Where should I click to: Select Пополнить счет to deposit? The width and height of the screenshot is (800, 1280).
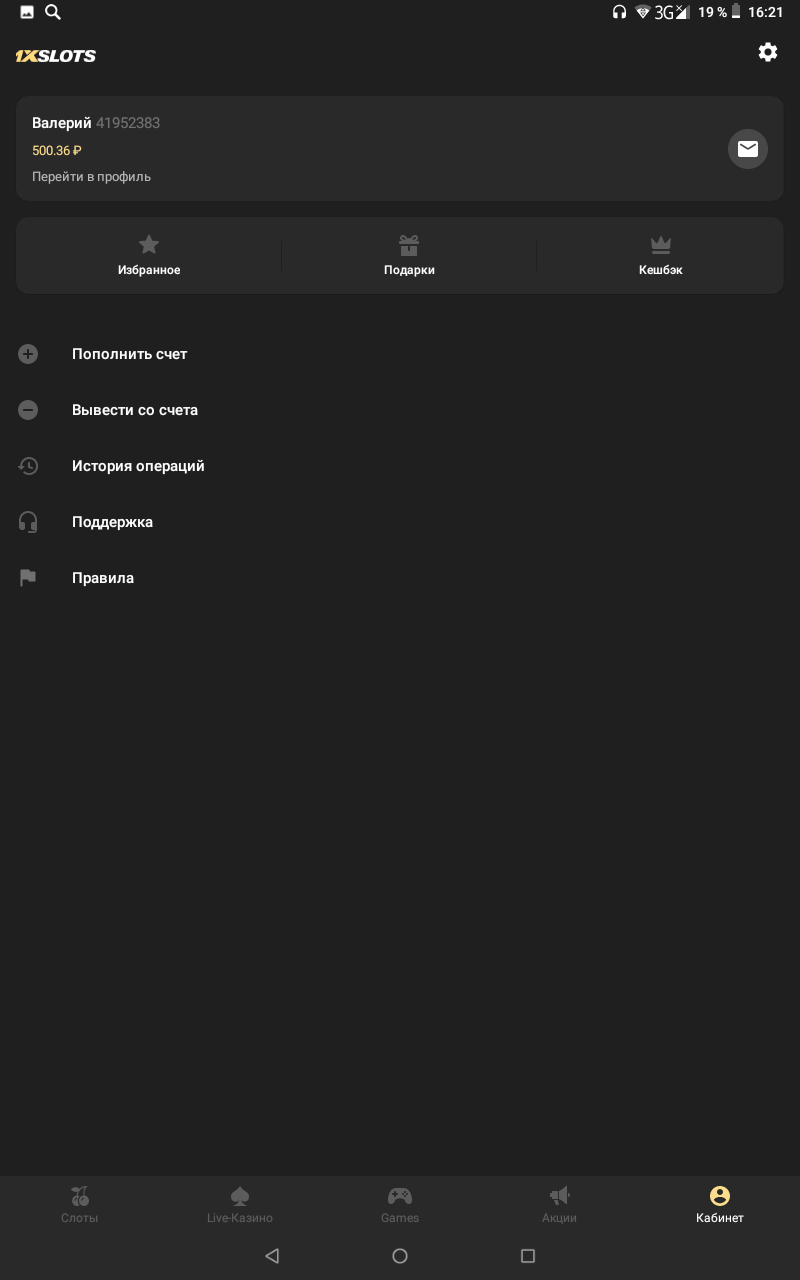click(x=129, y=354)
